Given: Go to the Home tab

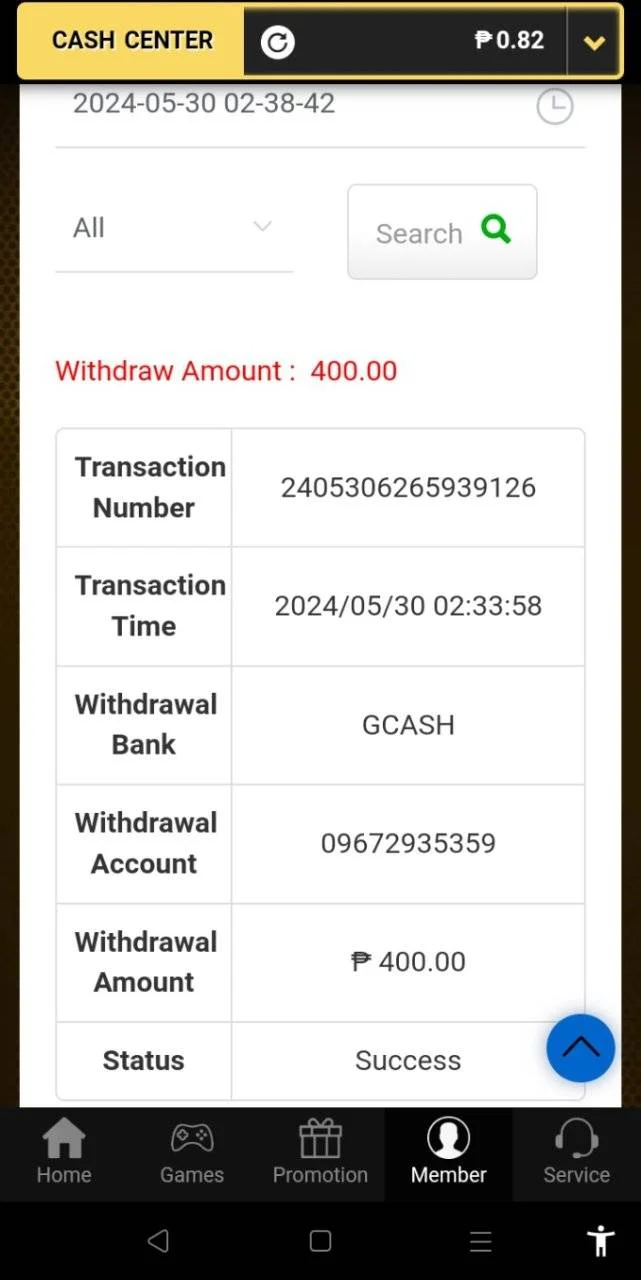Looking at the screenshot, I should coord(64,1154).
